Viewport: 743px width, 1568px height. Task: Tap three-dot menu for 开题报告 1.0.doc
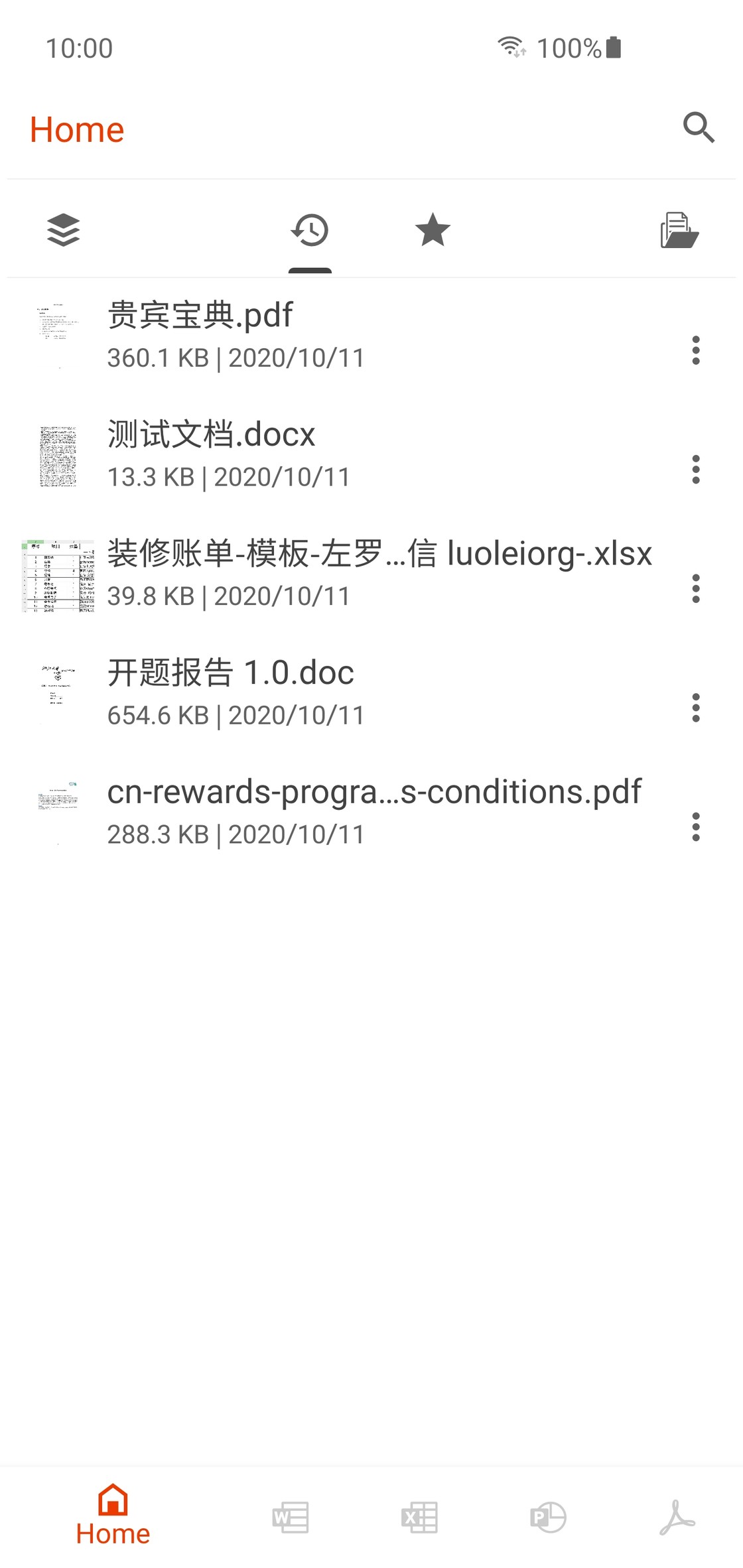tap(696, 708)
